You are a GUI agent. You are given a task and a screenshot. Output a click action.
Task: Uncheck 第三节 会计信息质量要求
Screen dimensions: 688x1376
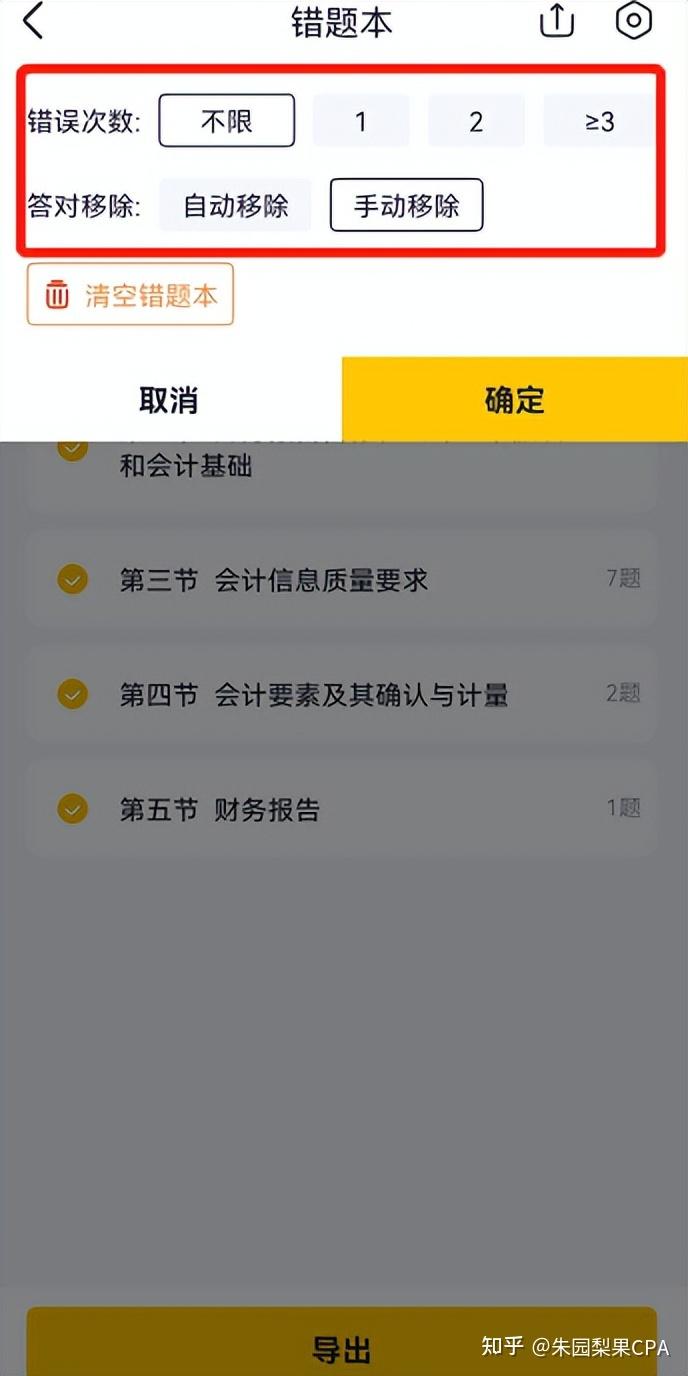pos(73,580)
